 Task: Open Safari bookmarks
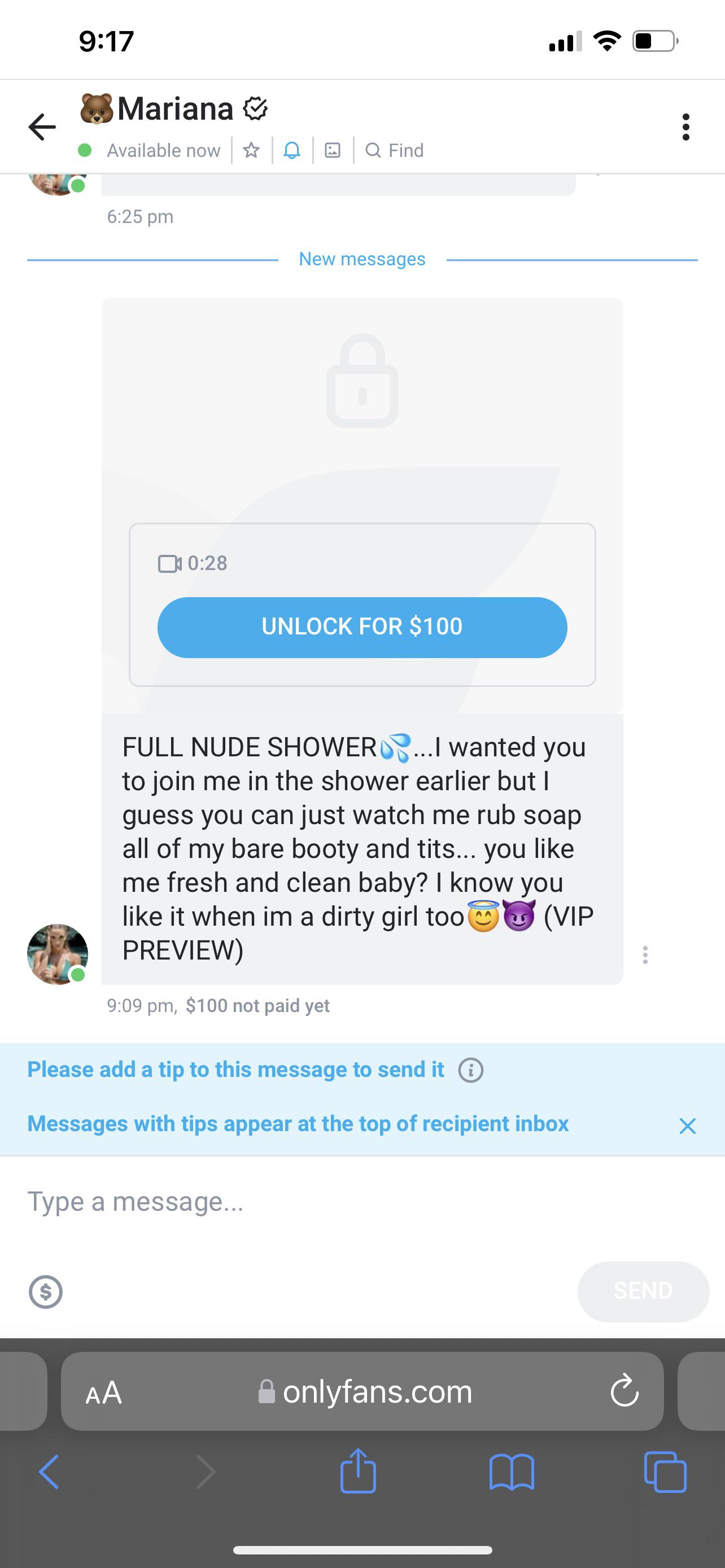[x=512, y=1472]
